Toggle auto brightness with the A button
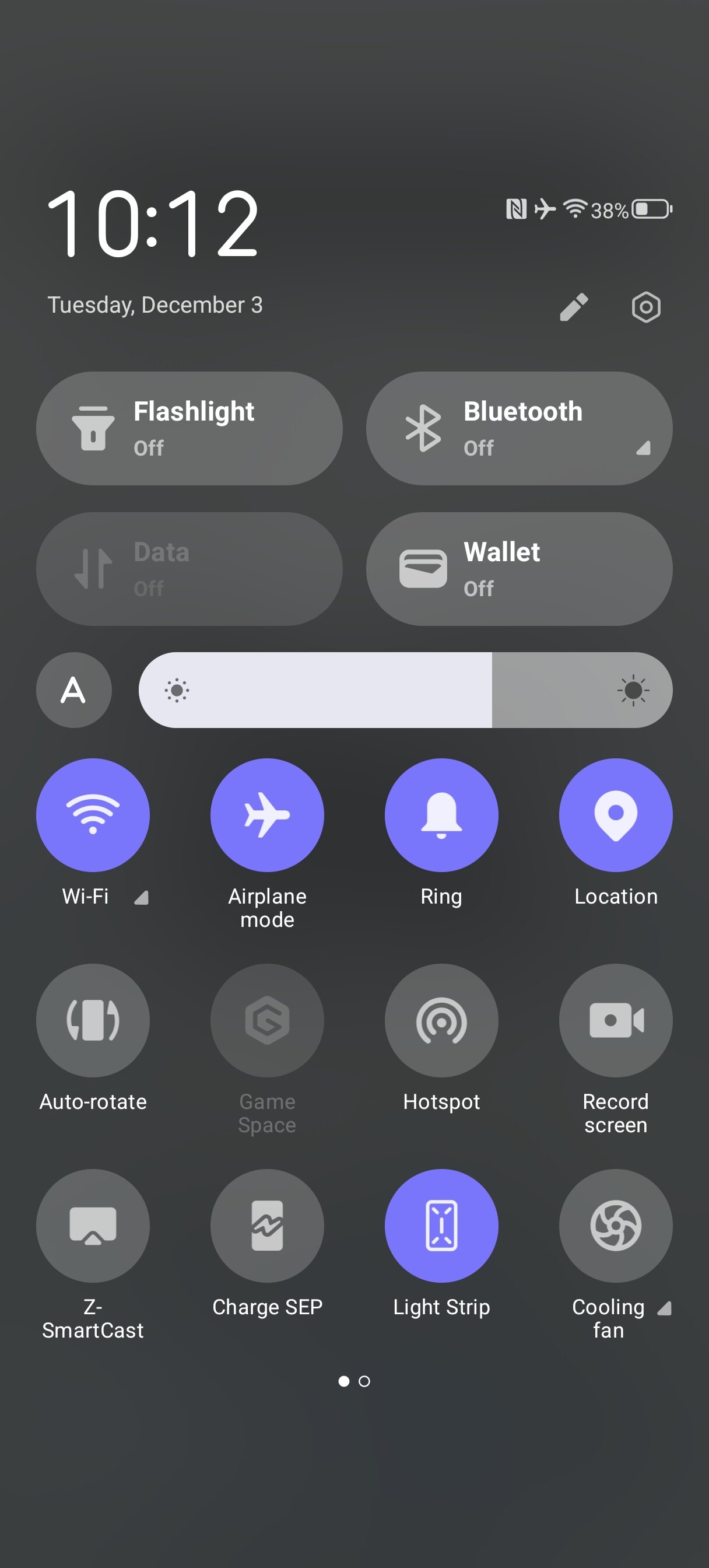 73,690
